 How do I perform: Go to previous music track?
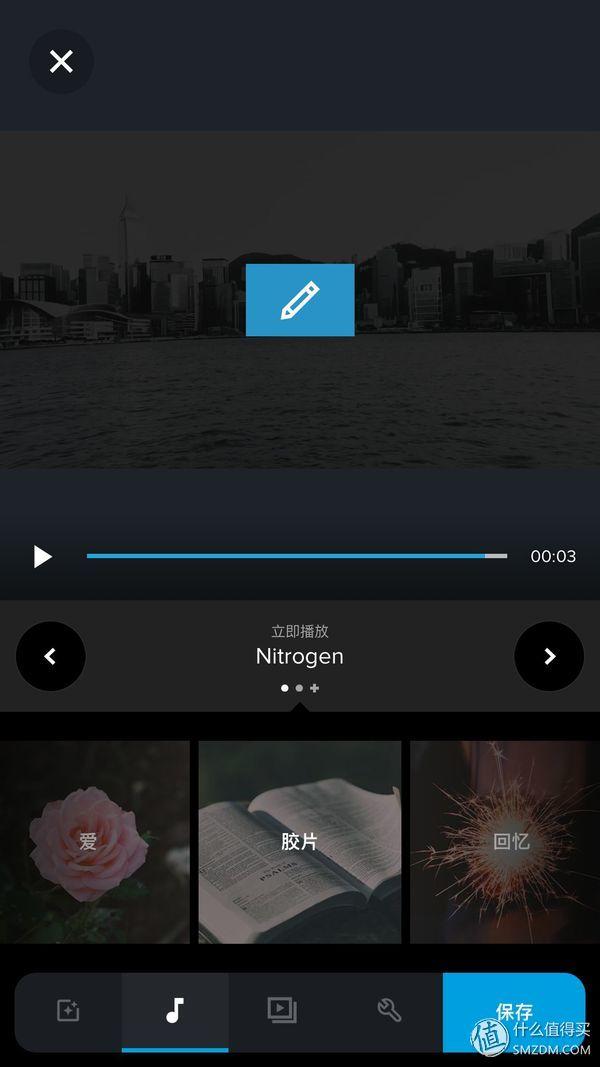50,656
